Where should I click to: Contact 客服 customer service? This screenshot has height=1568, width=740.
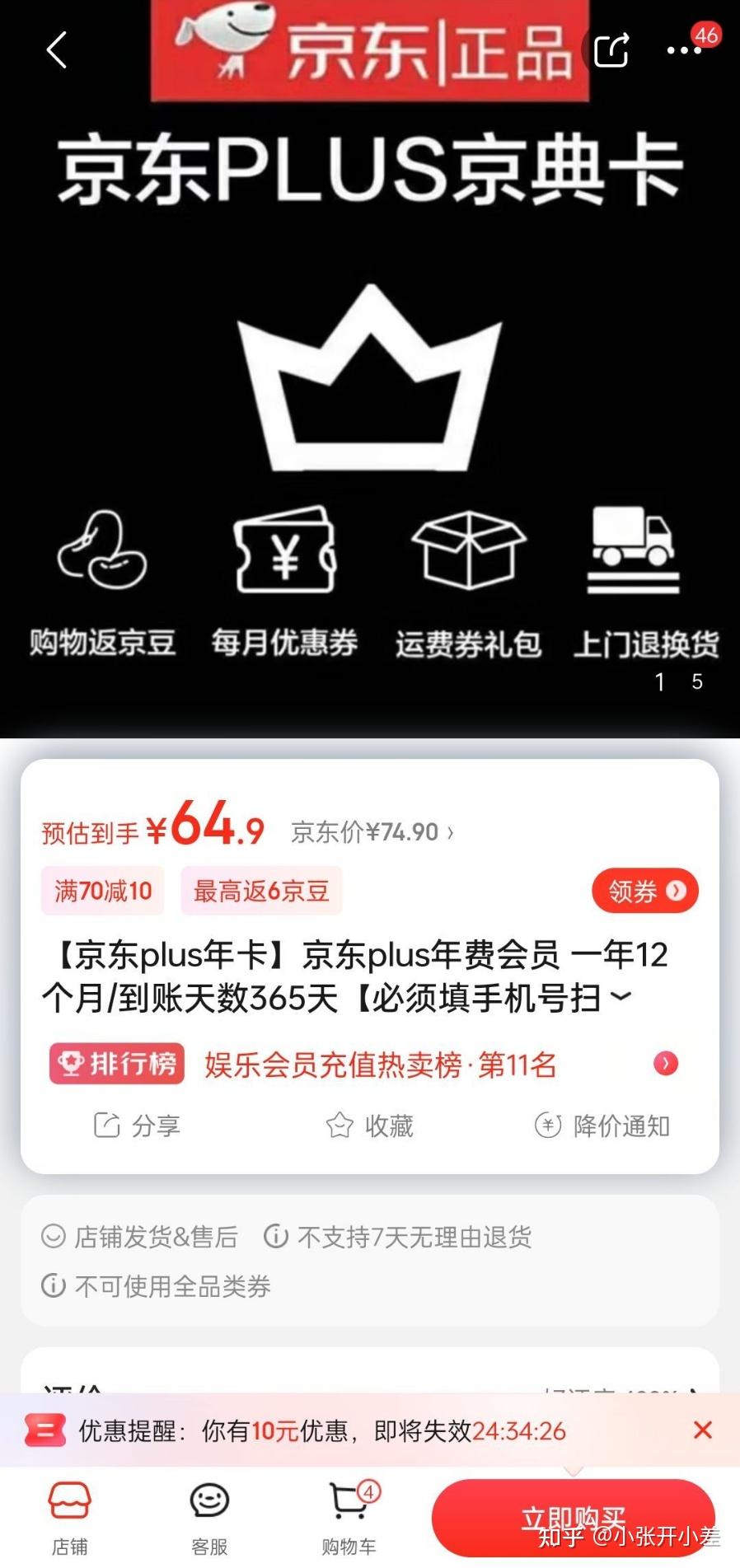point(209,1517)
